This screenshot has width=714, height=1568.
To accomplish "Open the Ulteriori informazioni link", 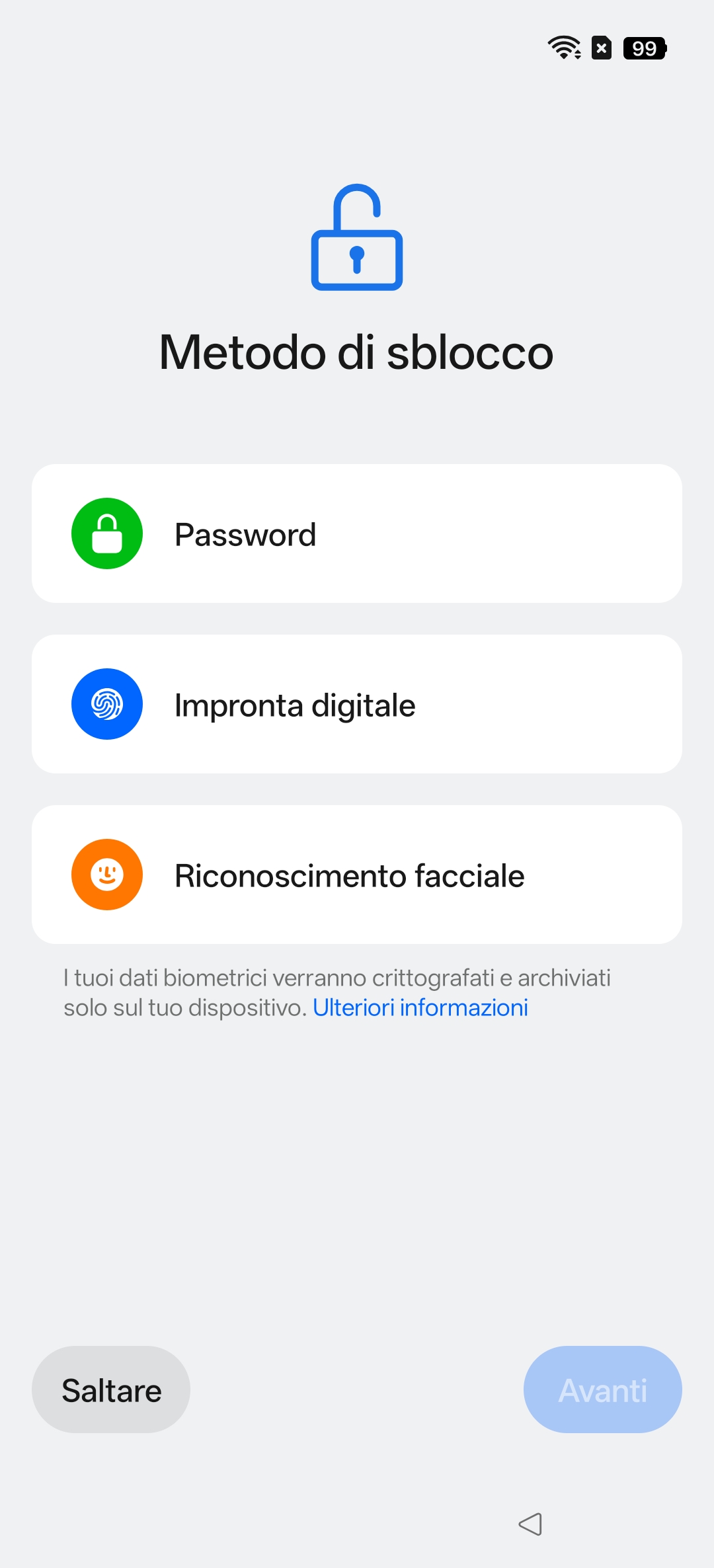I will (x=420, y=1007).
